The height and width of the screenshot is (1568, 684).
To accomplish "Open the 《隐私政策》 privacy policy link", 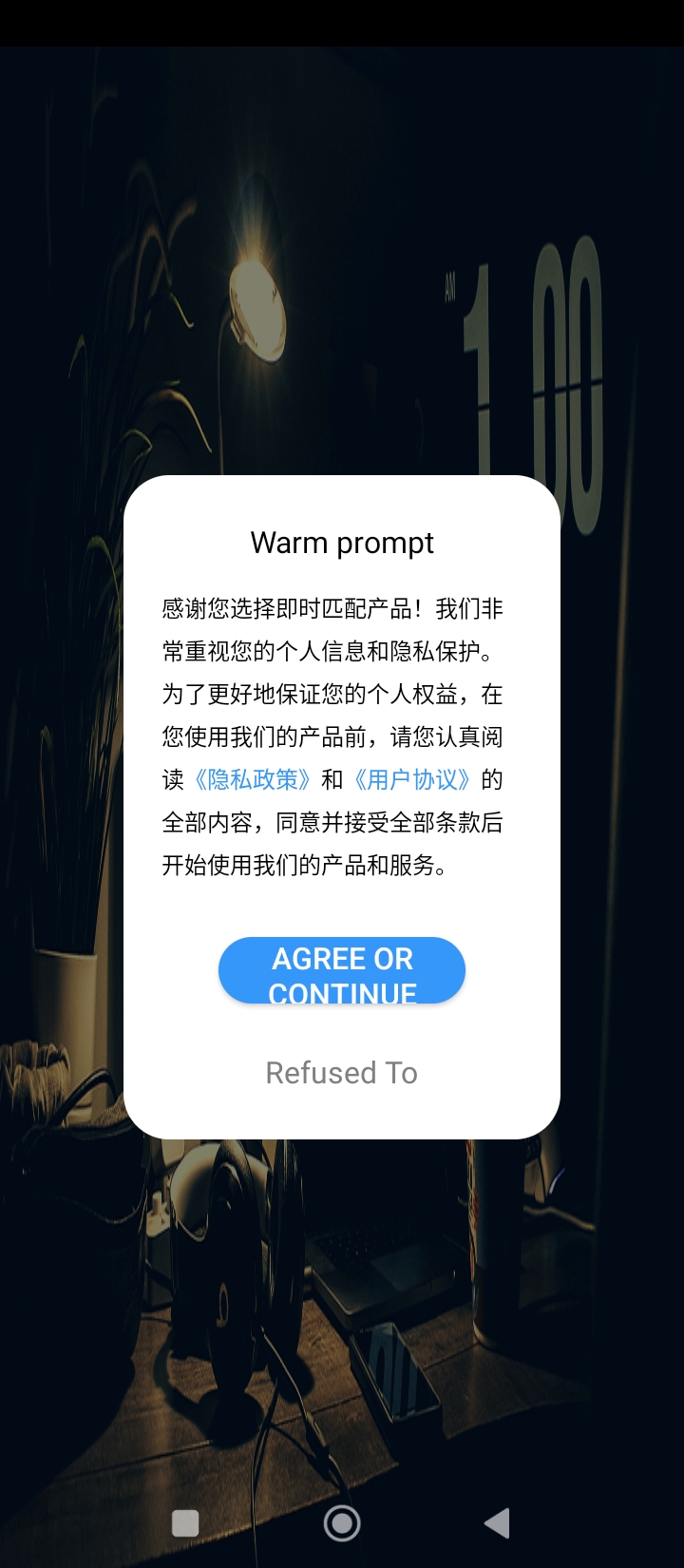I will pyautogui.click(x=252, y=780).
